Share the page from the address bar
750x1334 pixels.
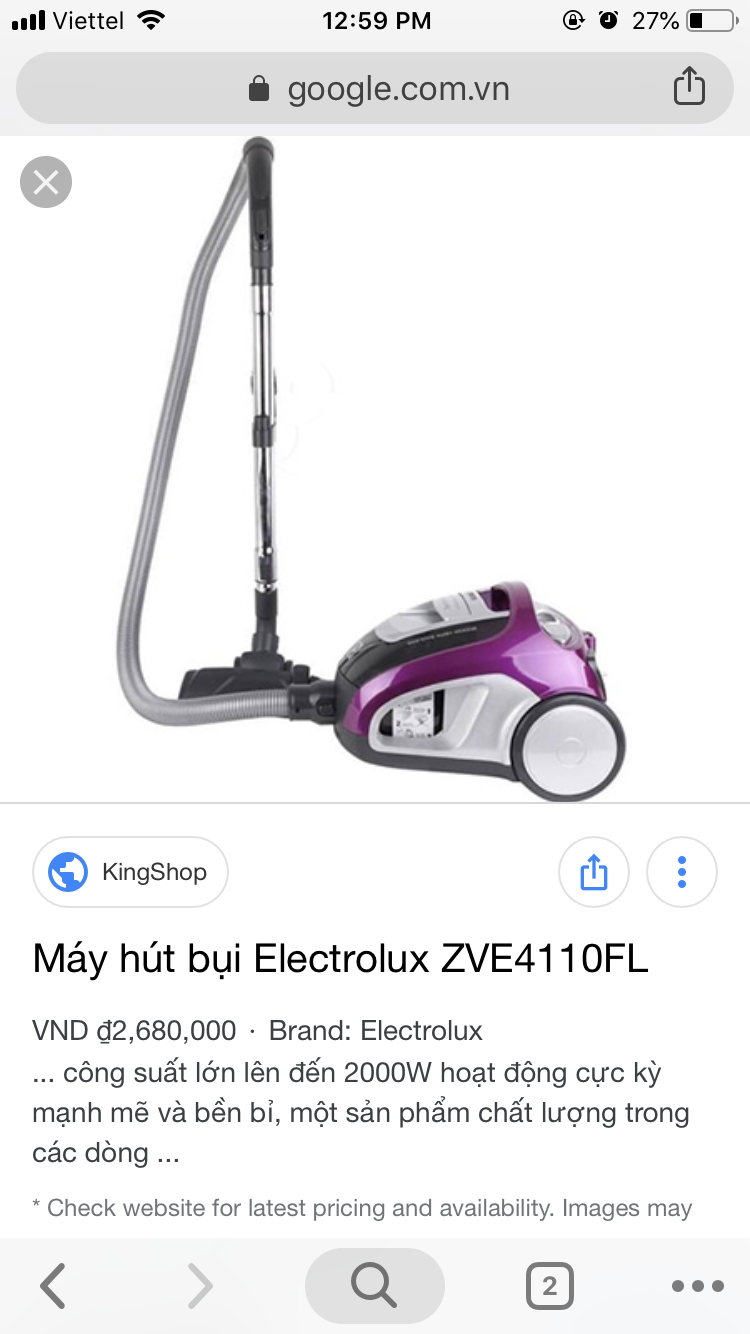tap(689, 87)
